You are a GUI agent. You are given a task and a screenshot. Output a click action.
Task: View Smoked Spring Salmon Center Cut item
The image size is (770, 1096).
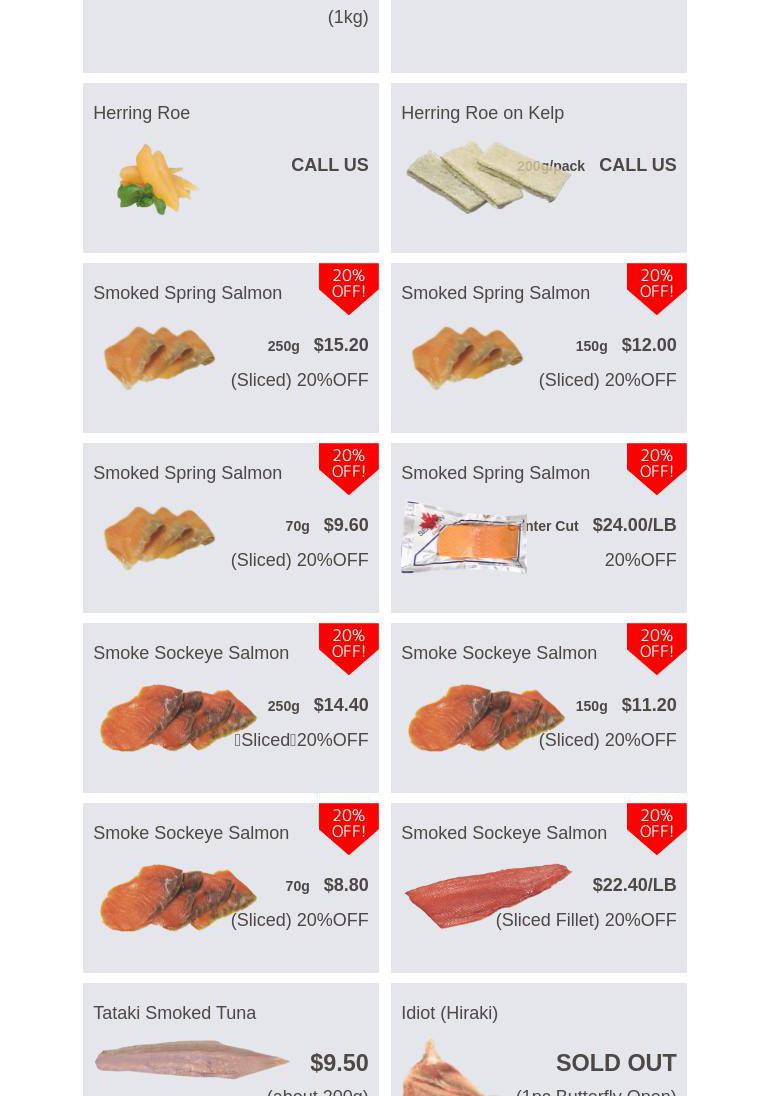click(538, 527)
